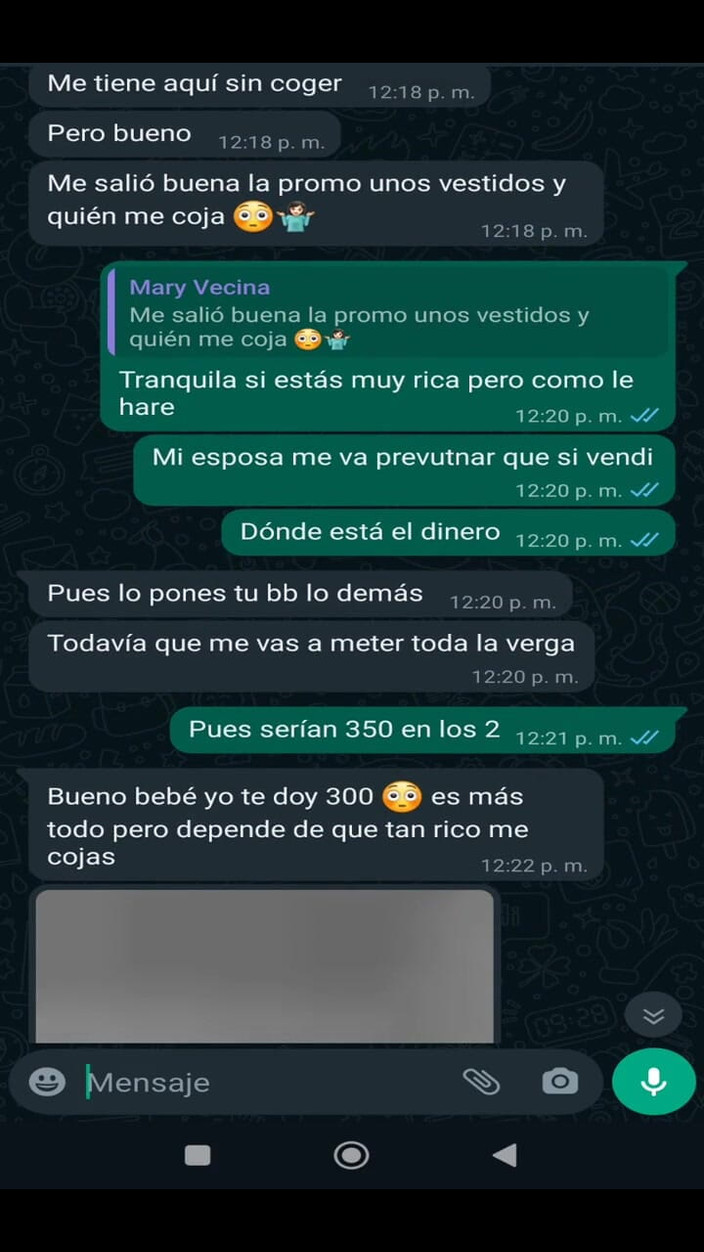Viewport: 704px width, 1252px height.
Task: Attach a file with the paperclip icon
Action: coord(481,1081)
